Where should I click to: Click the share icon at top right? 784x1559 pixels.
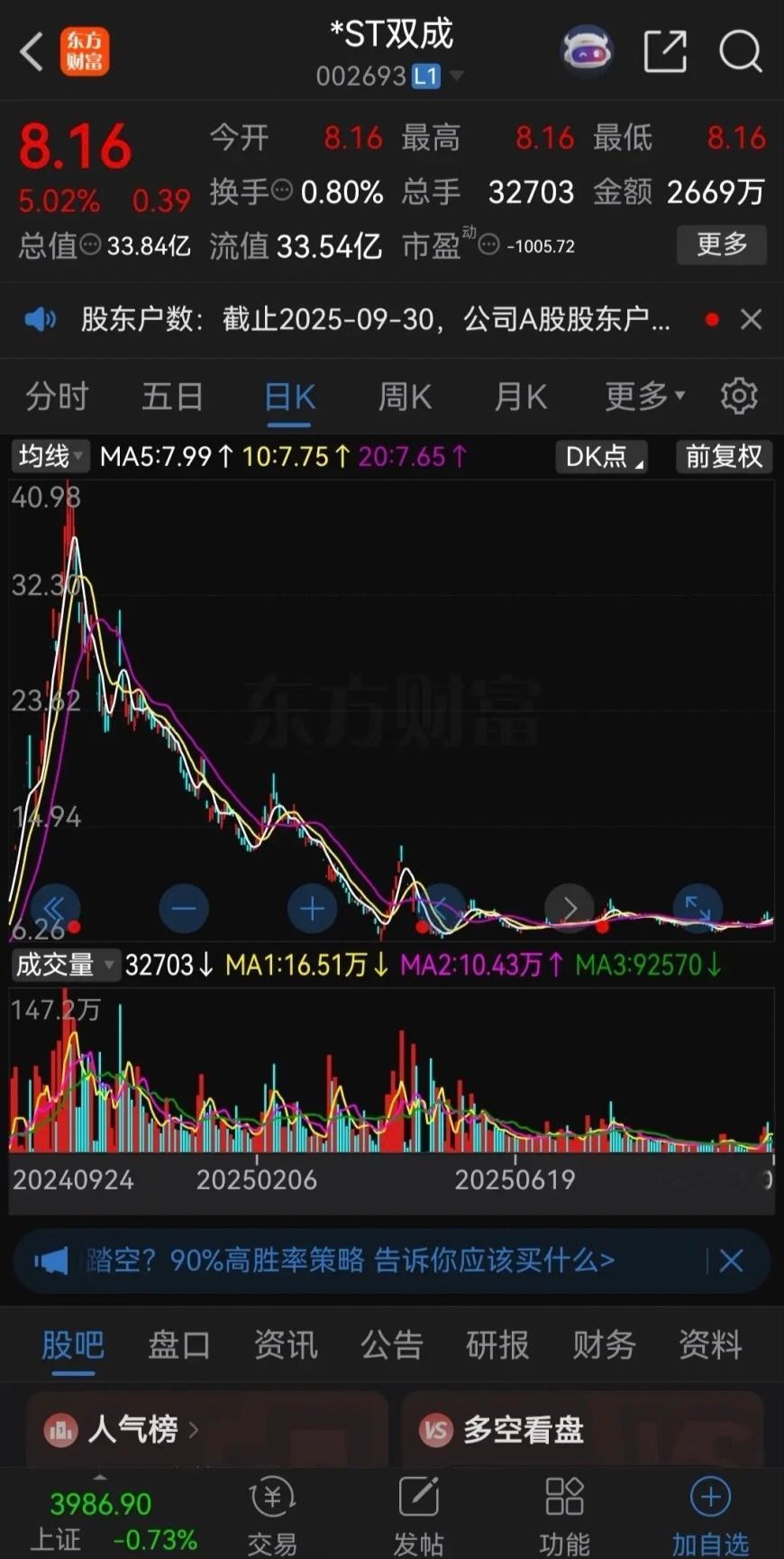coord(665,51)
